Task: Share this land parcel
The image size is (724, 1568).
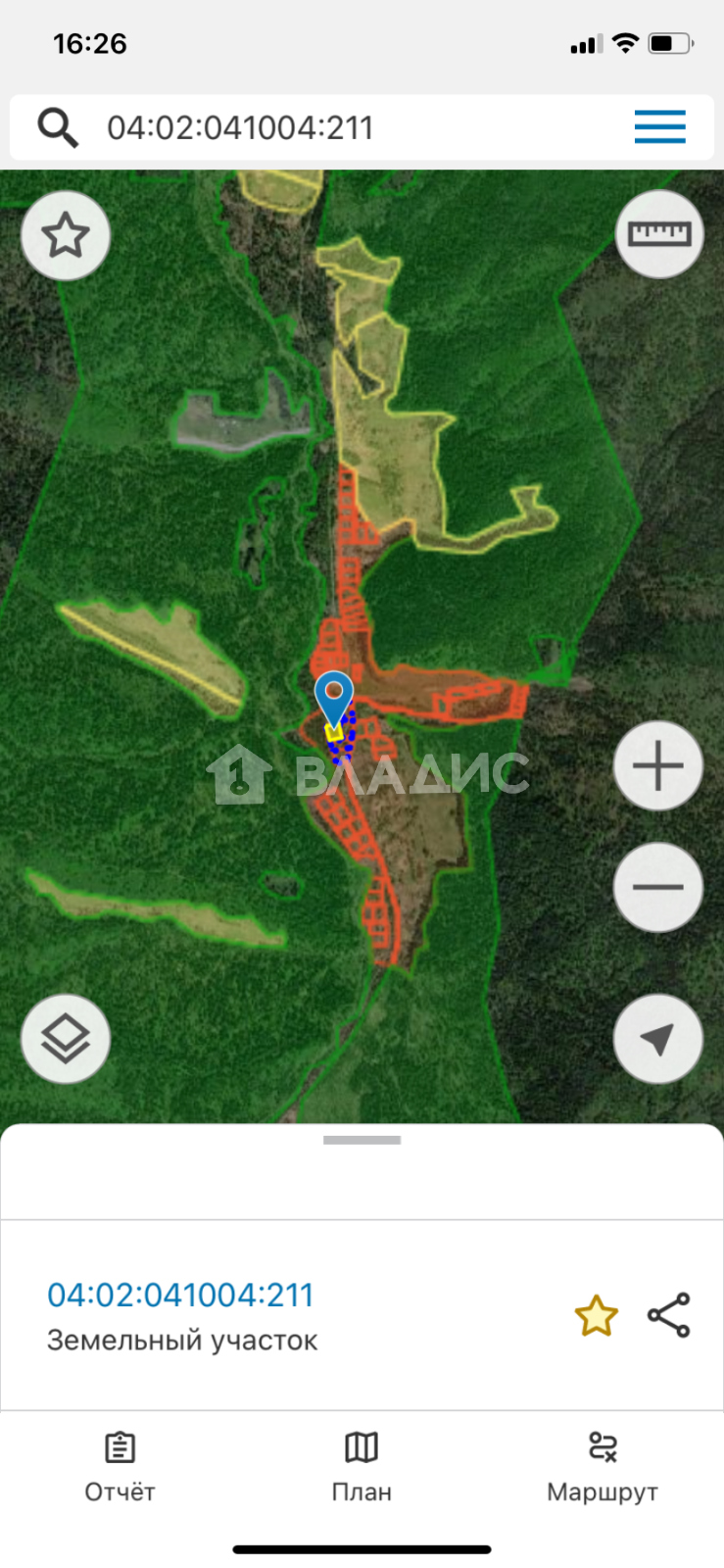Action: (x=669, y=1315)
